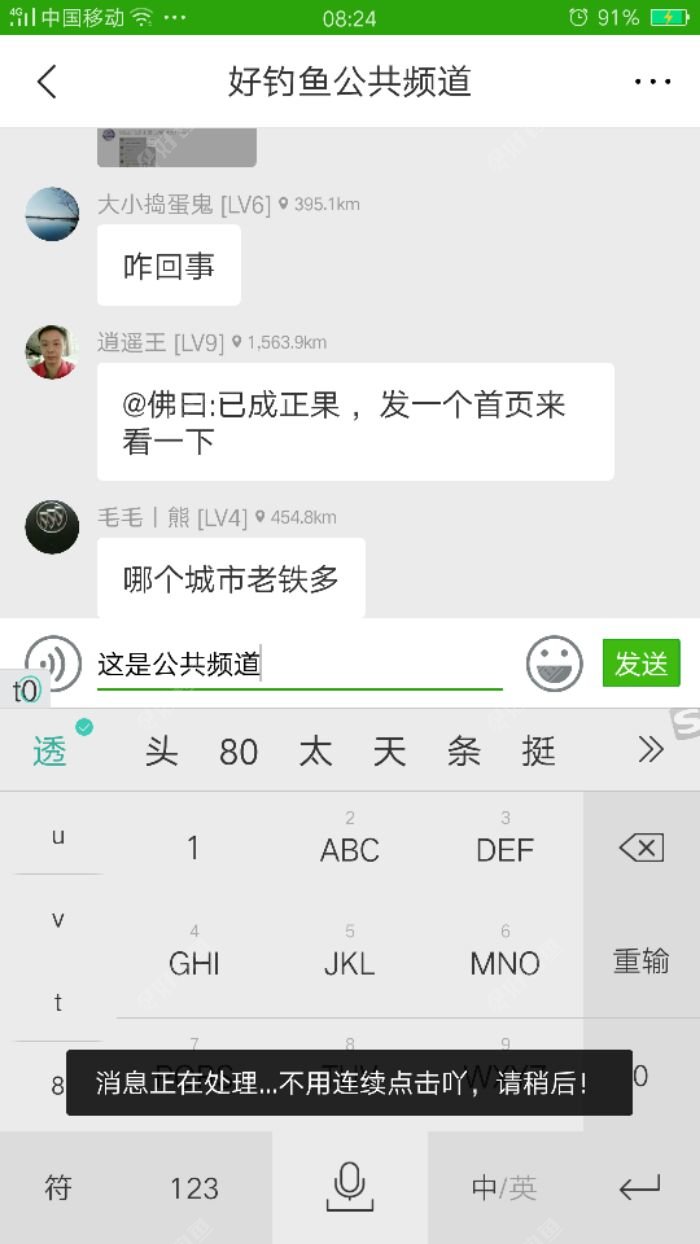The image size is (700, 1244).
Task: Go back from 好钓鱼公共频道
Action: pyautogui.click(x=46, y=81)
